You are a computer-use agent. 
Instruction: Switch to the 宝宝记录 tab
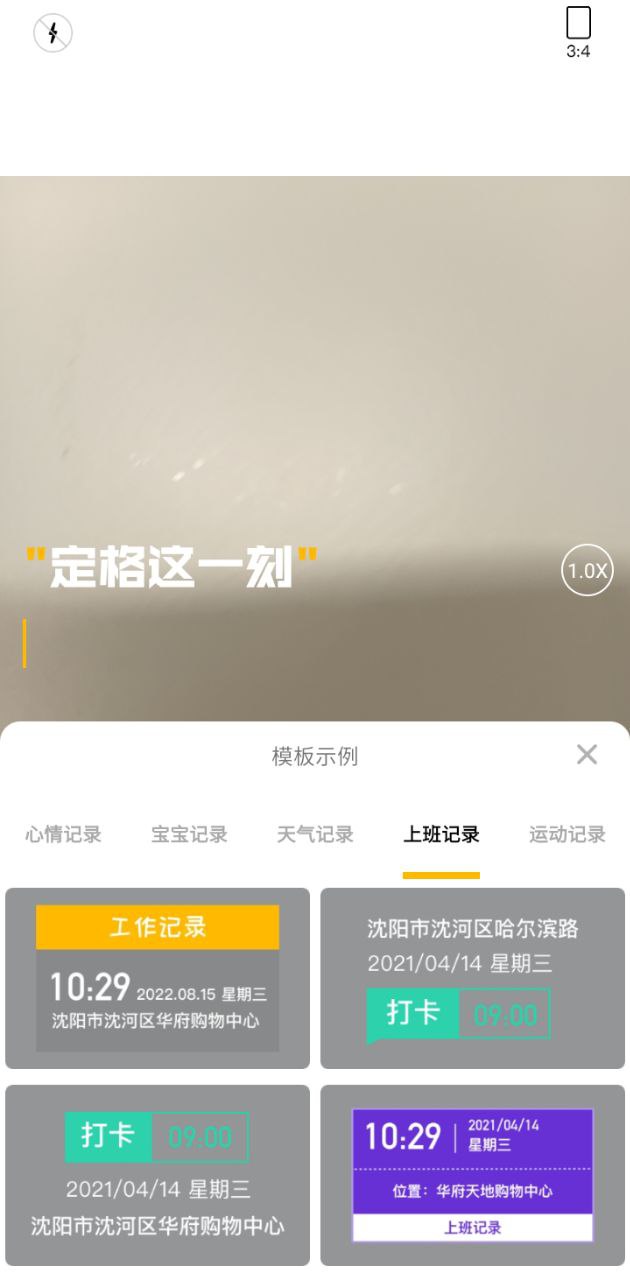189,835
